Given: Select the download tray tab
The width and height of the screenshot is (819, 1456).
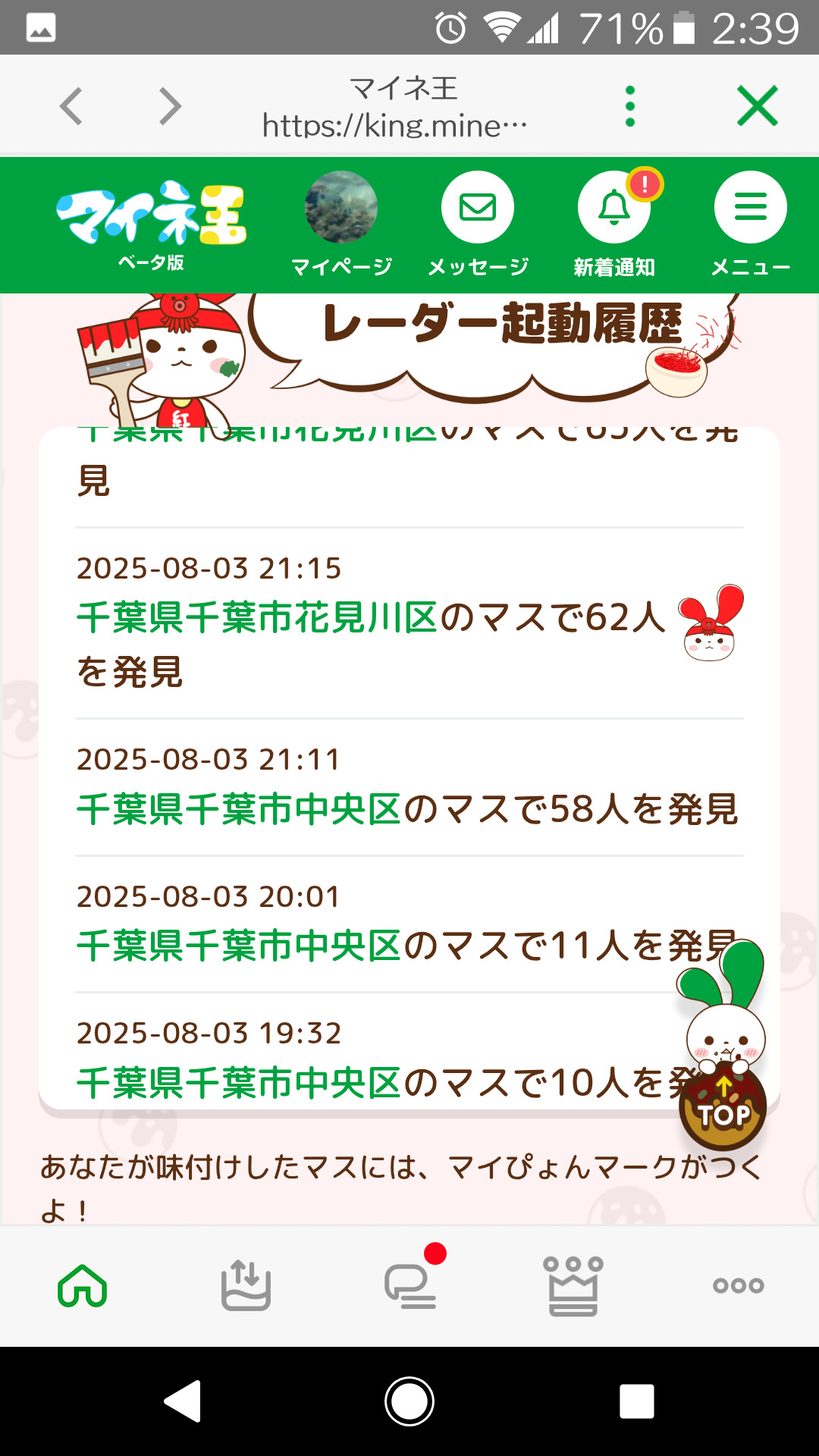Looking at the screenshot, I should [246, 1286].
